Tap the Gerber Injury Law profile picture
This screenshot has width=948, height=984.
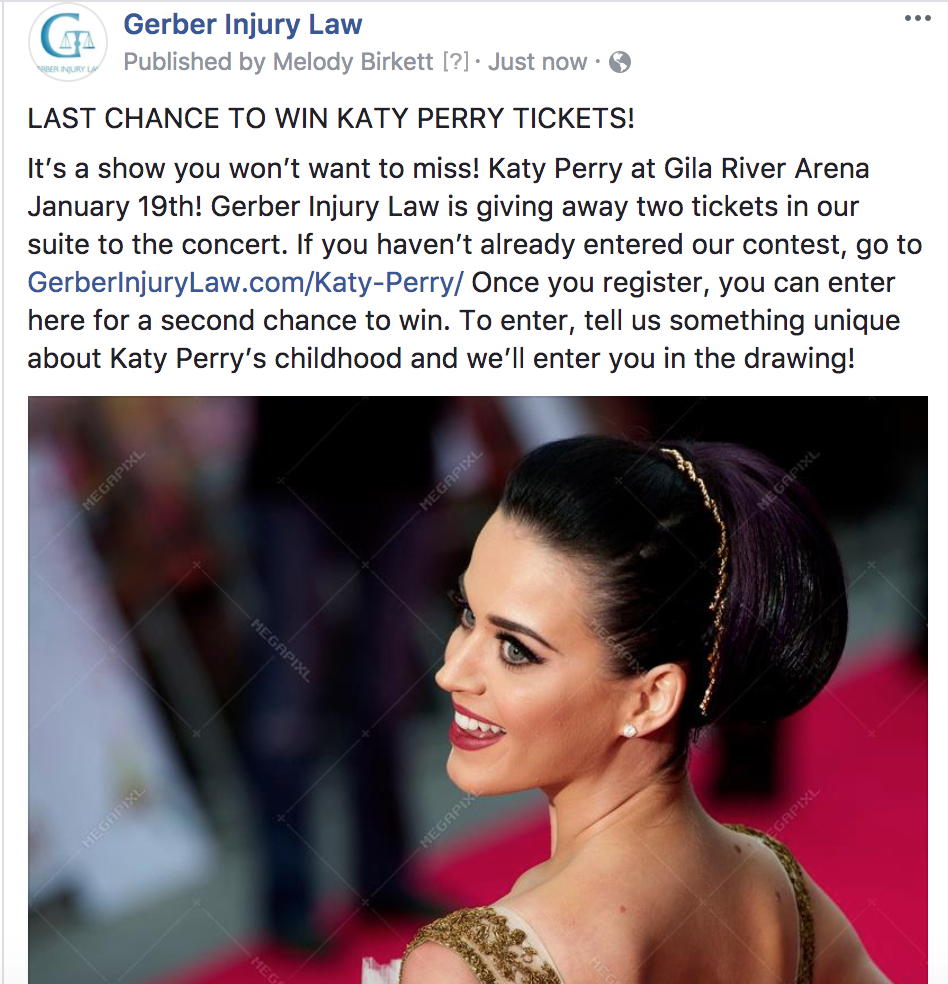pyautogui.click(x=68, y=42)
